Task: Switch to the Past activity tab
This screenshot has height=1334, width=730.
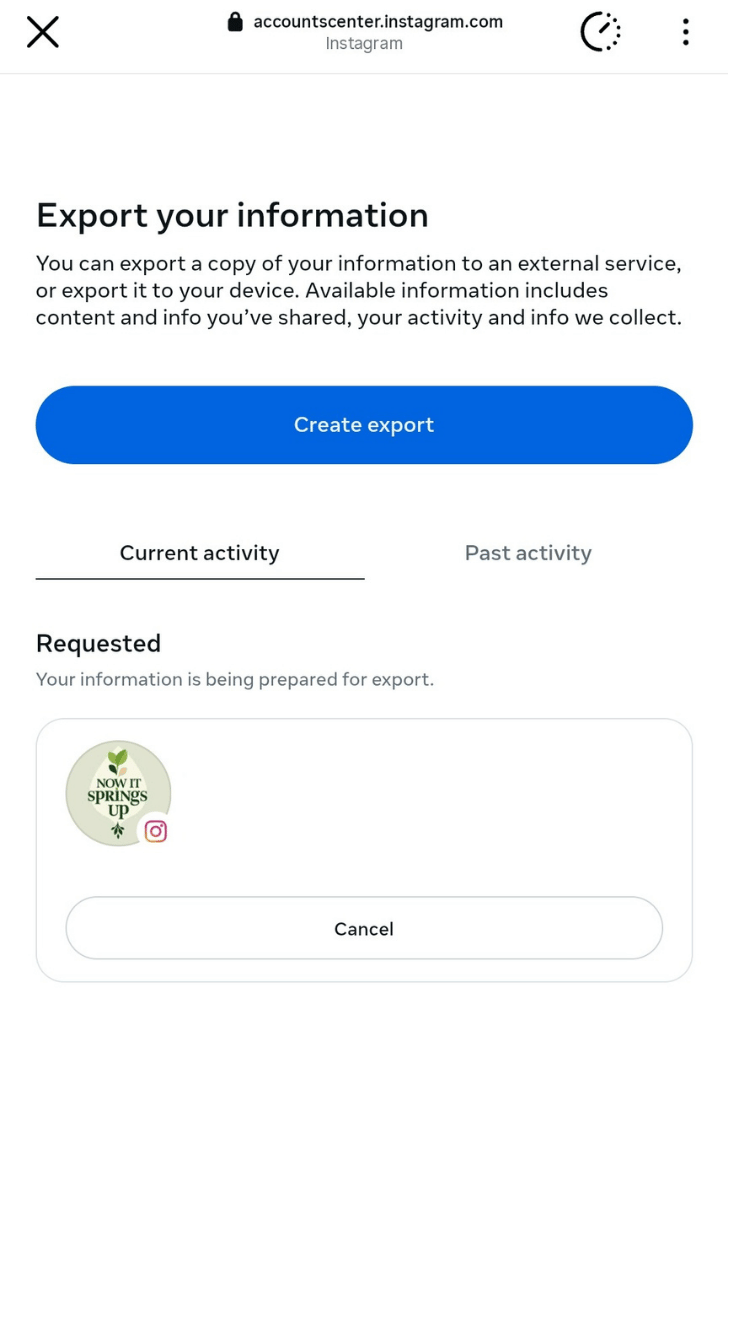Action: coord(528,553)
